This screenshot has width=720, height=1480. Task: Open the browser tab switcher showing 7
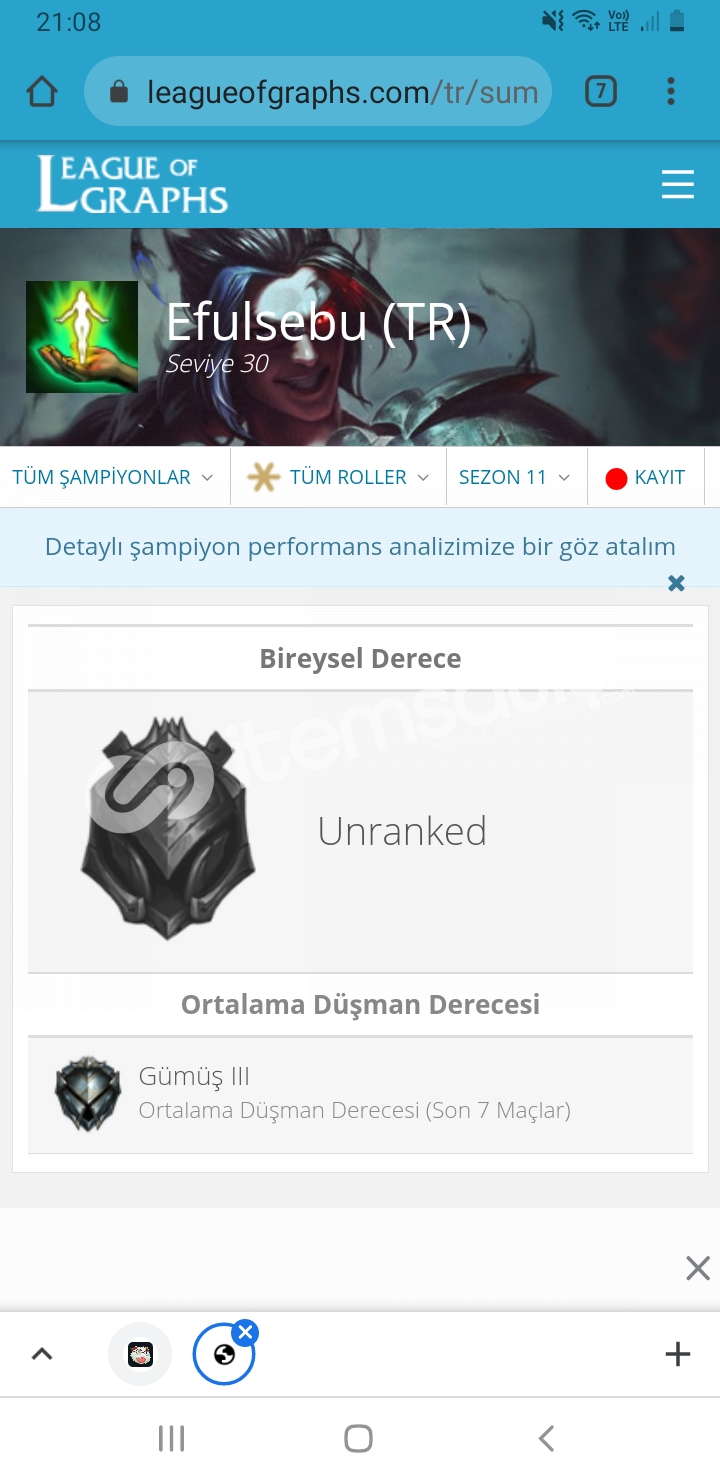tap(600, 92)
